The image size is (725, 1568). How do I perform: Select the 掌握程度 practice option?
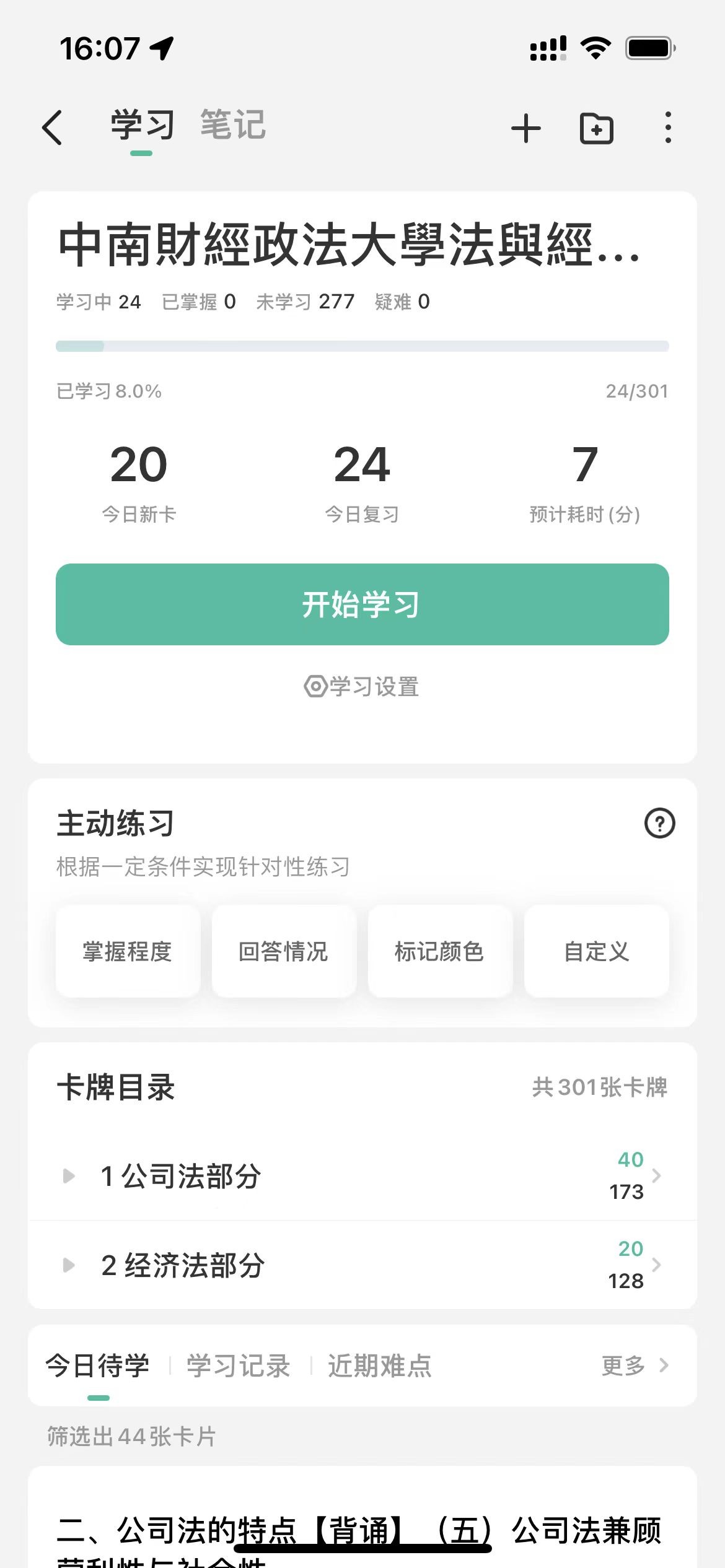[x=128, y=951]
